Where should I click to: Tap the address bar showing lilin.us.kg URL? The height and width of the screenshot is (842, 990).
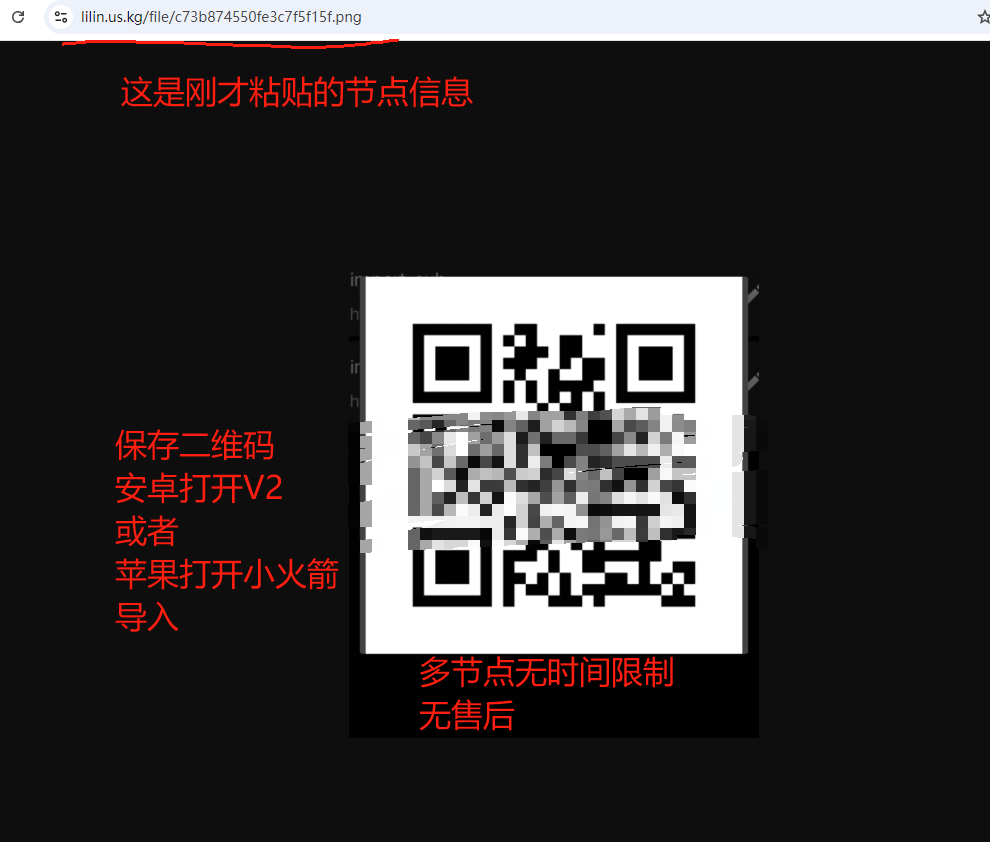click(400, 17)
